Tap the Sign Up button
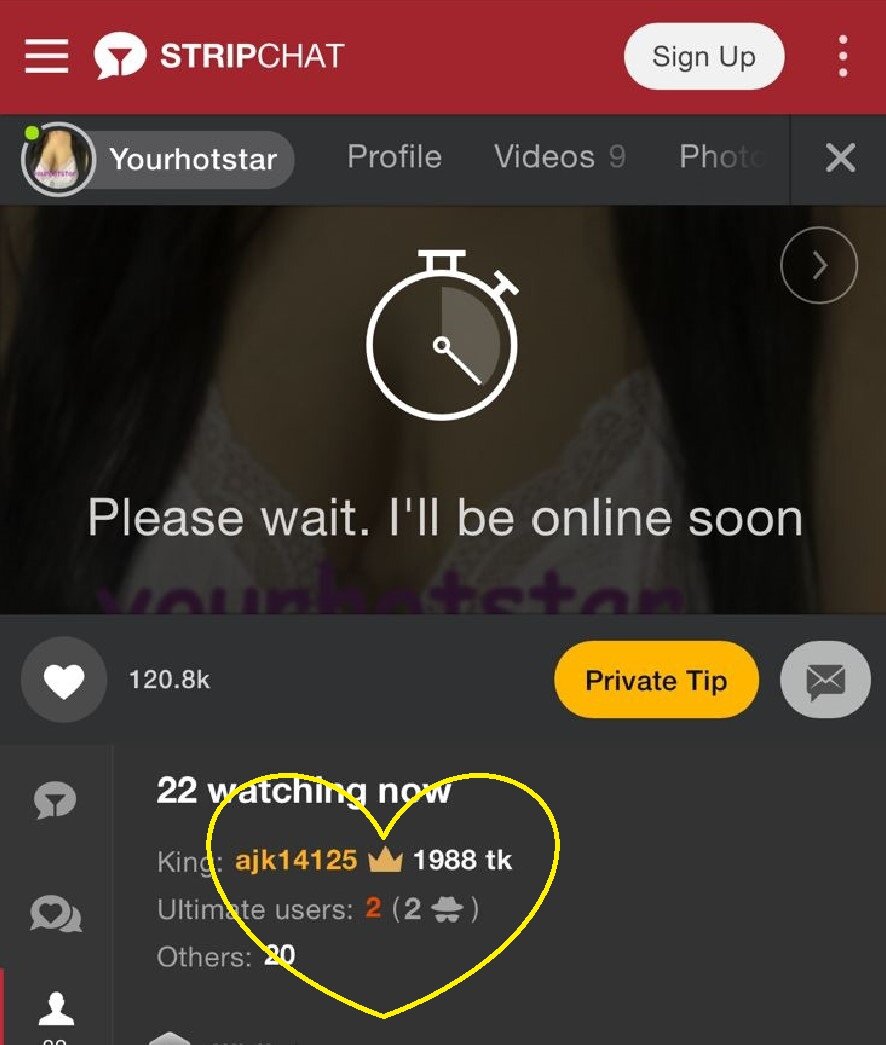This screenshot has height=1045, width=886. point(703,57)
